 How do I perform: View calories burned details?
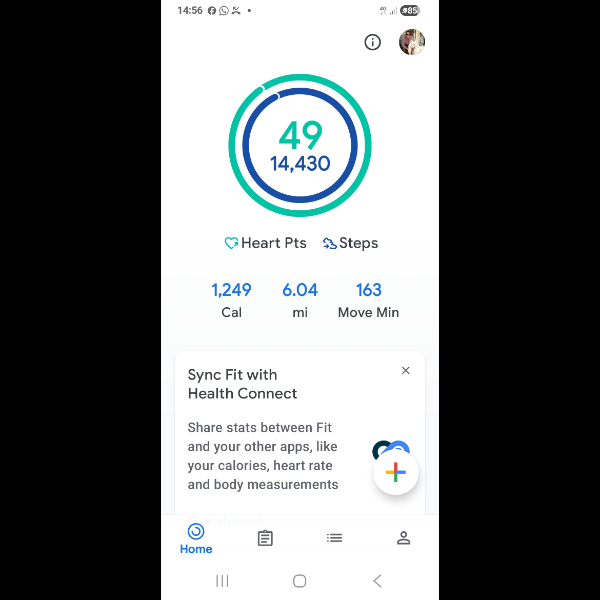click(231, 299)
